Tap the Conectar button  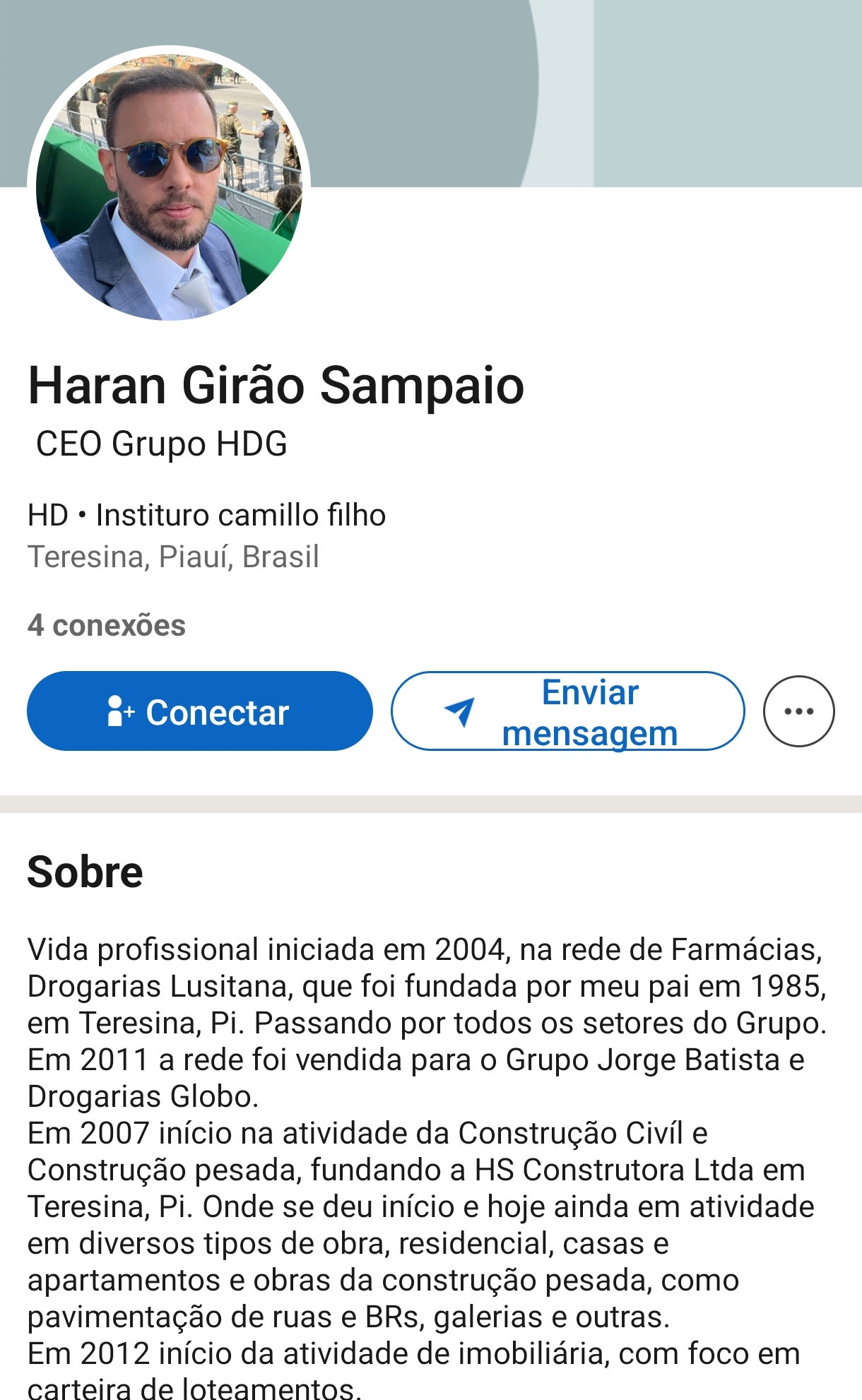[x=199, y=711]
